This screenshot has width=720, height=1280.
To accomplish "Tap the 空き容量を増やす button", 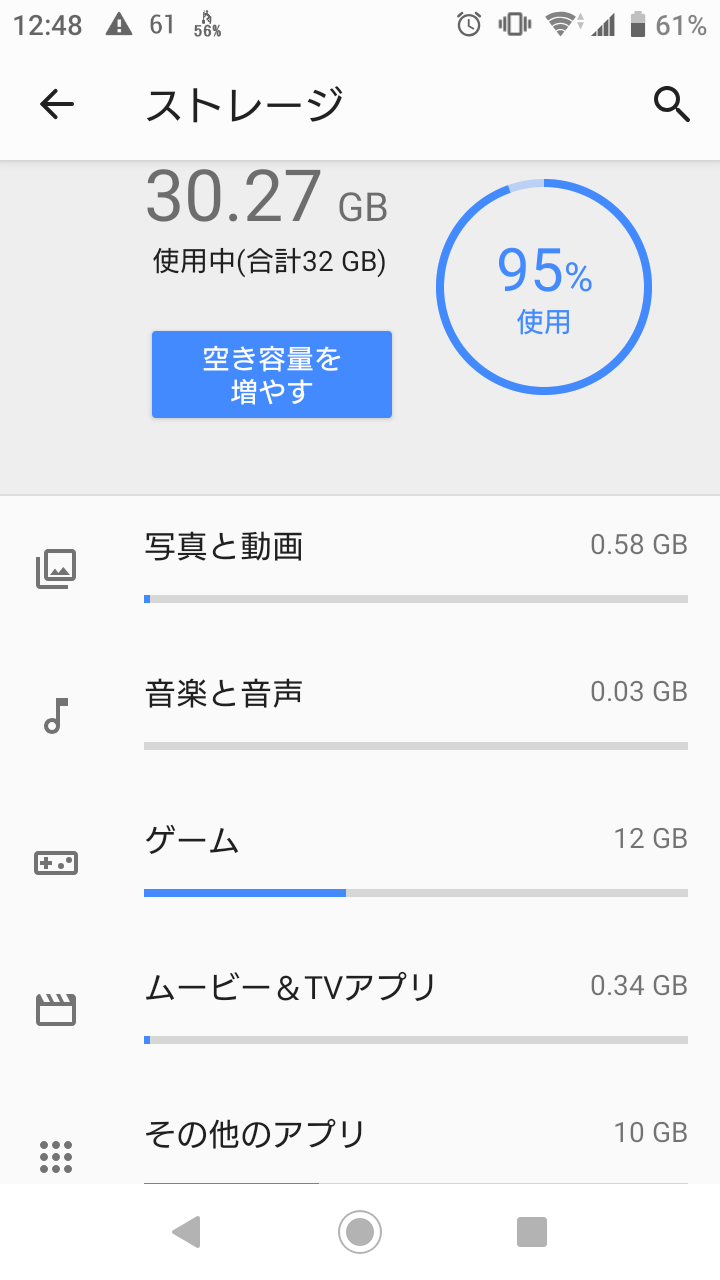I will [272, 375].
